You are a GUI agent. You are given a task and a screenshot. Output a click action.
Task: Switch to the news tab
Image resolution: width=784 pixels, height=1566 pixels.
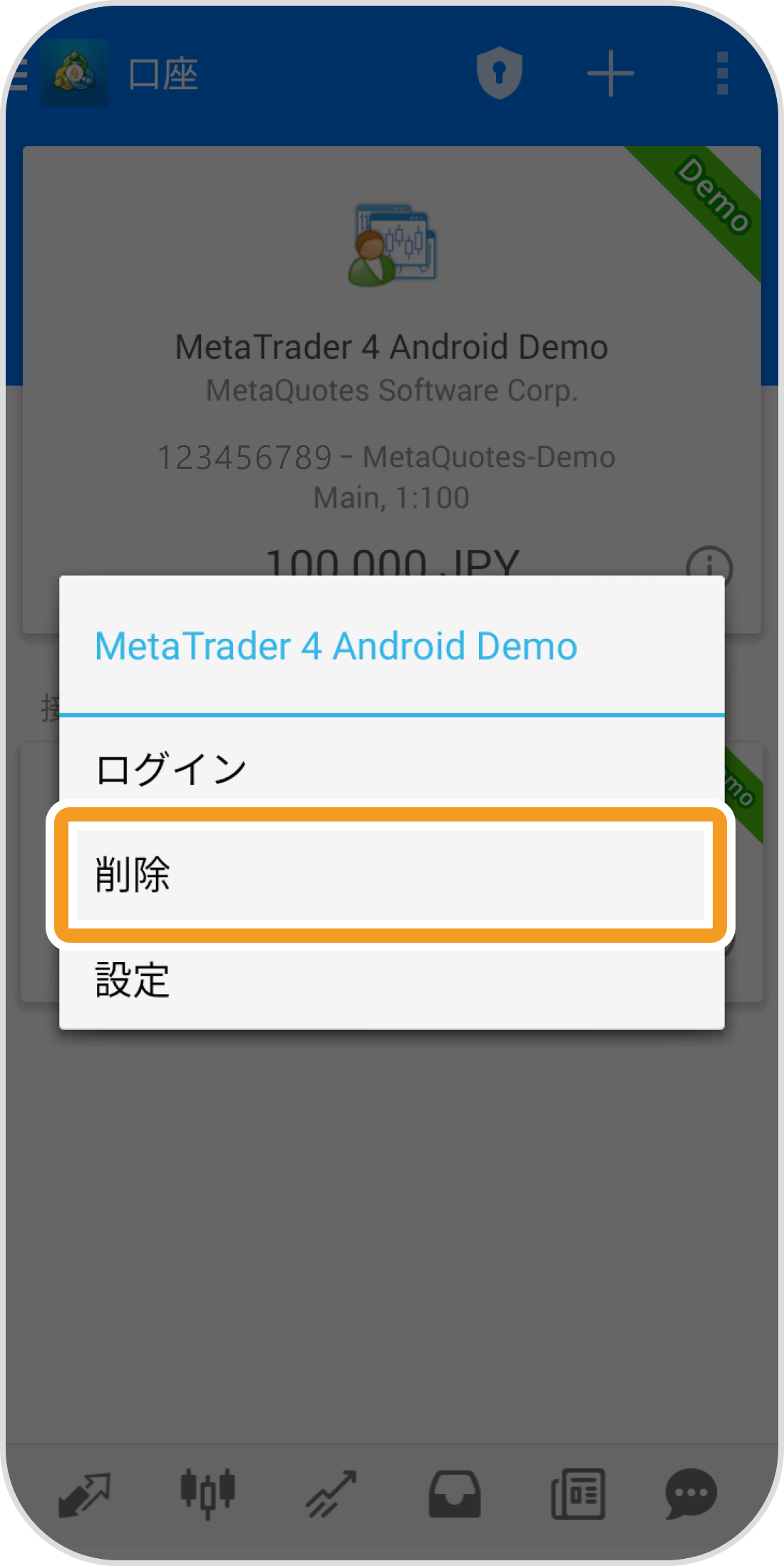[x=578, y=1493]
